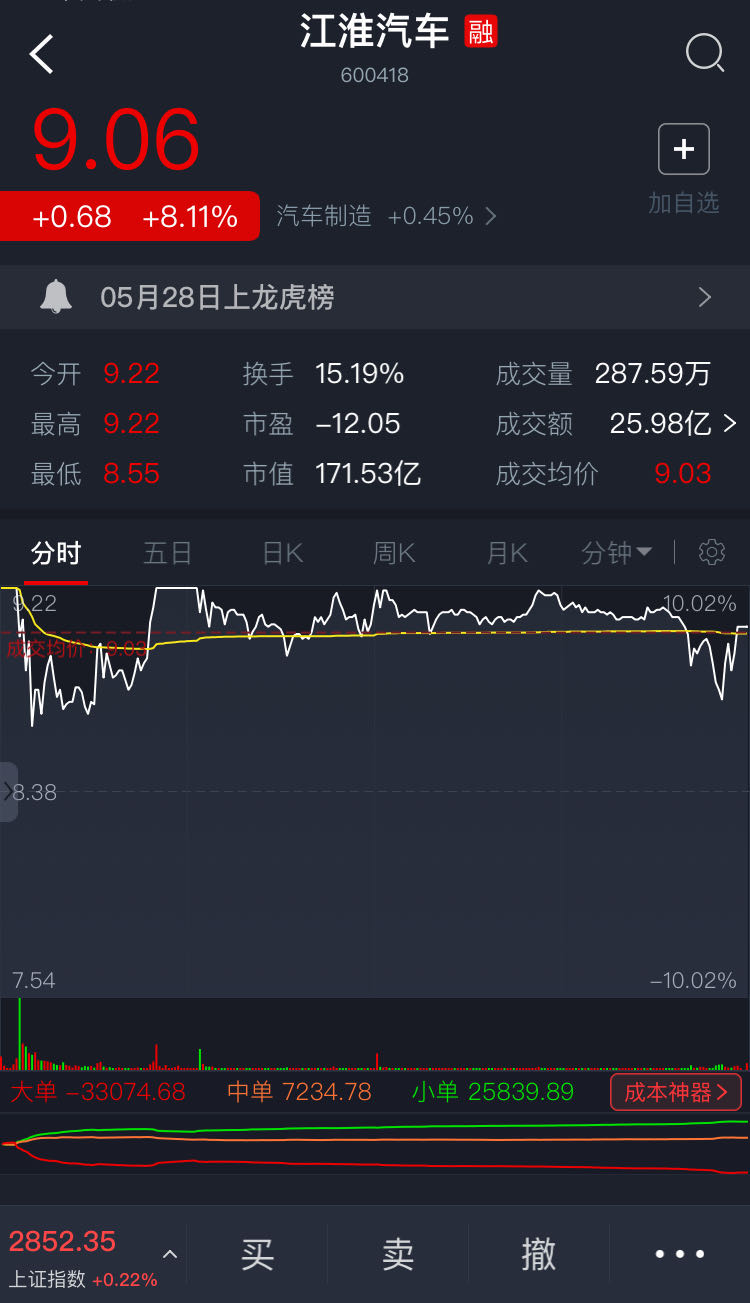Image resolution: width=750 pixels, height=1303 pixels.
Task: Expand the 05月28日上龙虎榜 announcement chevron
Action: (x=704, y=296)
